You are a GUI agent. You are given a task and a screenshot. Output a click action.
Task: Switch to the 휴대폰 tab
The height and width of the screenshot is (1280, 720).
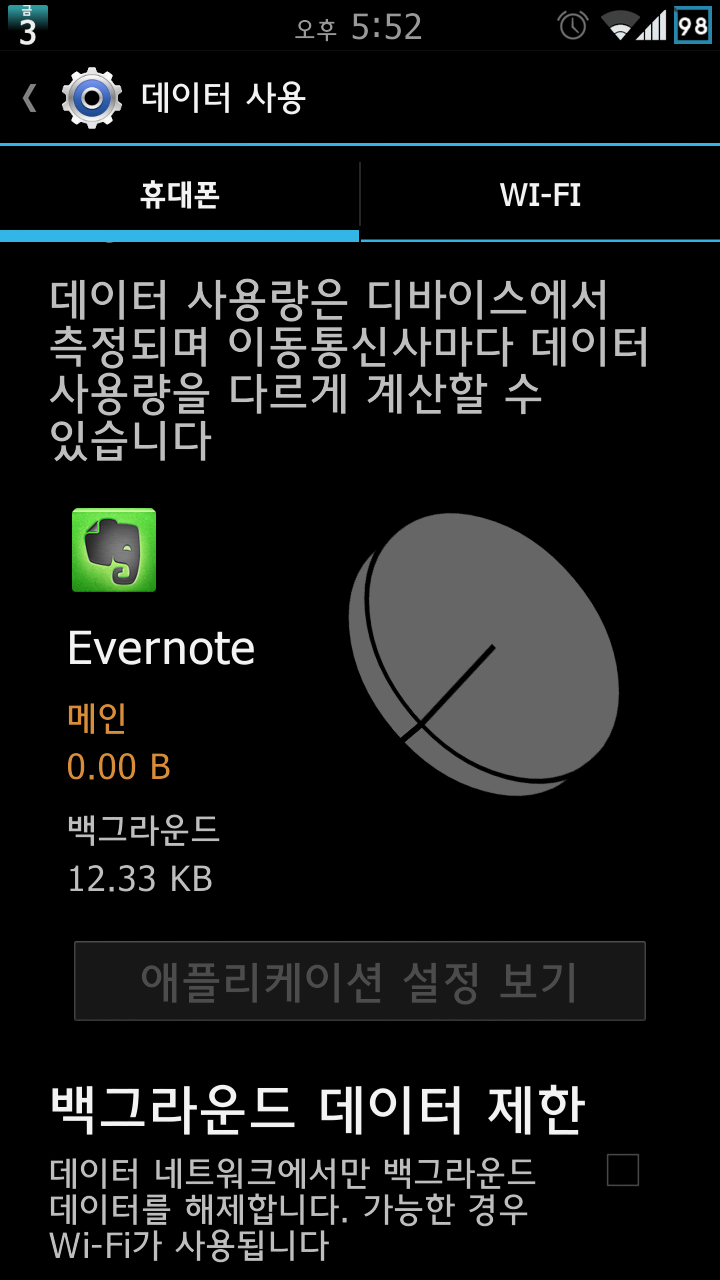coord(180,195)
